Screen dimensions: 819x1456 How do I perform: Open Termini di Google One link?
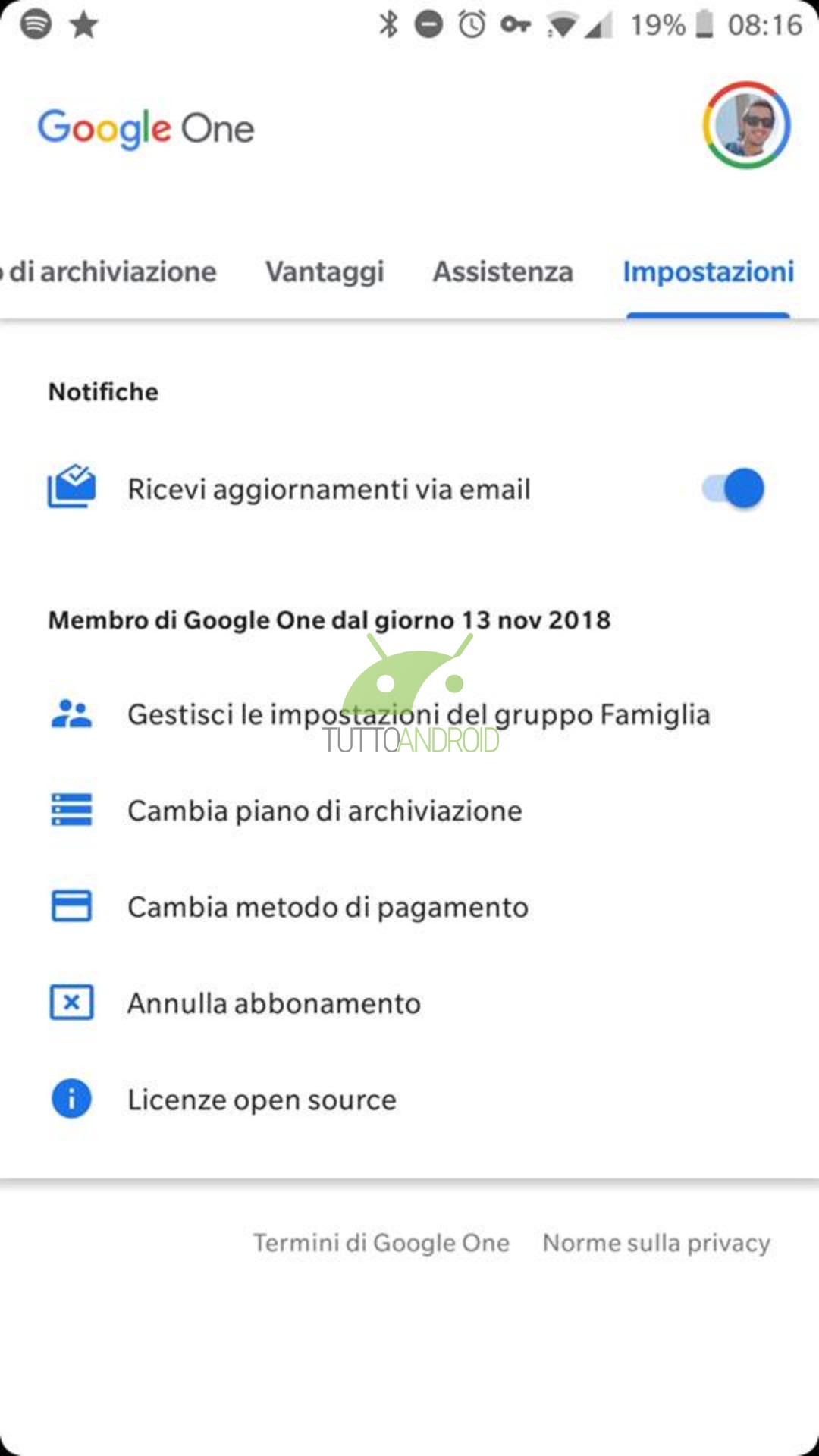point(381,1243)
